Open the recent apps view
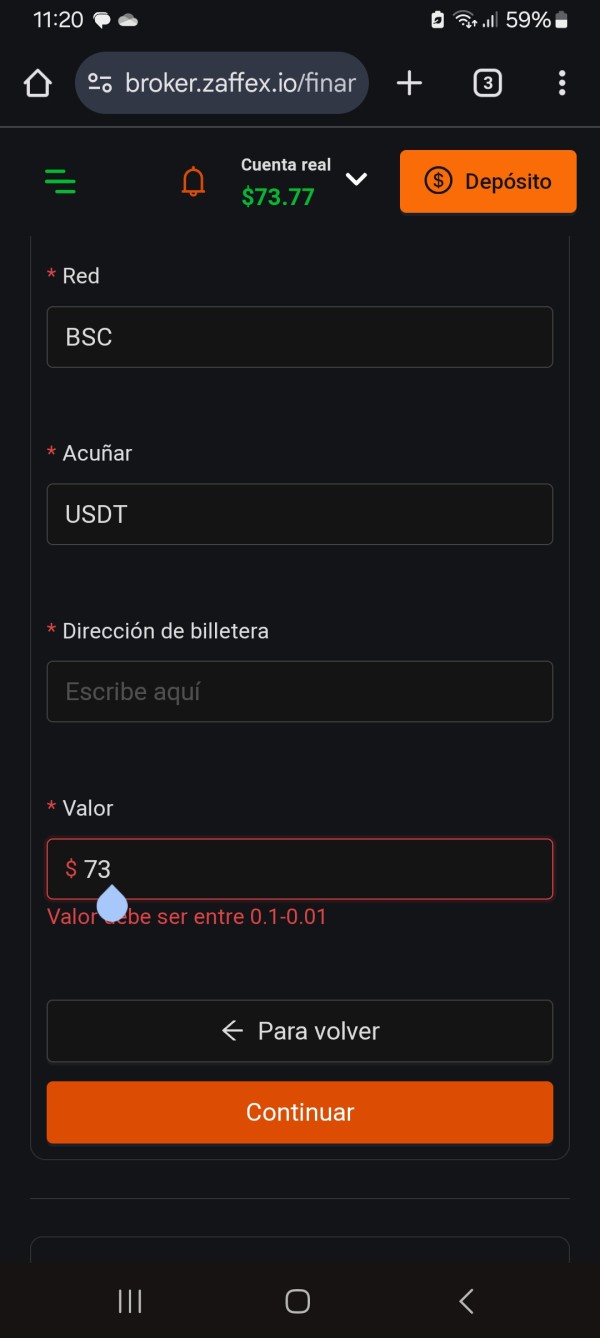Screen dimensions: 600x1338 click(x=130, y=1300)
